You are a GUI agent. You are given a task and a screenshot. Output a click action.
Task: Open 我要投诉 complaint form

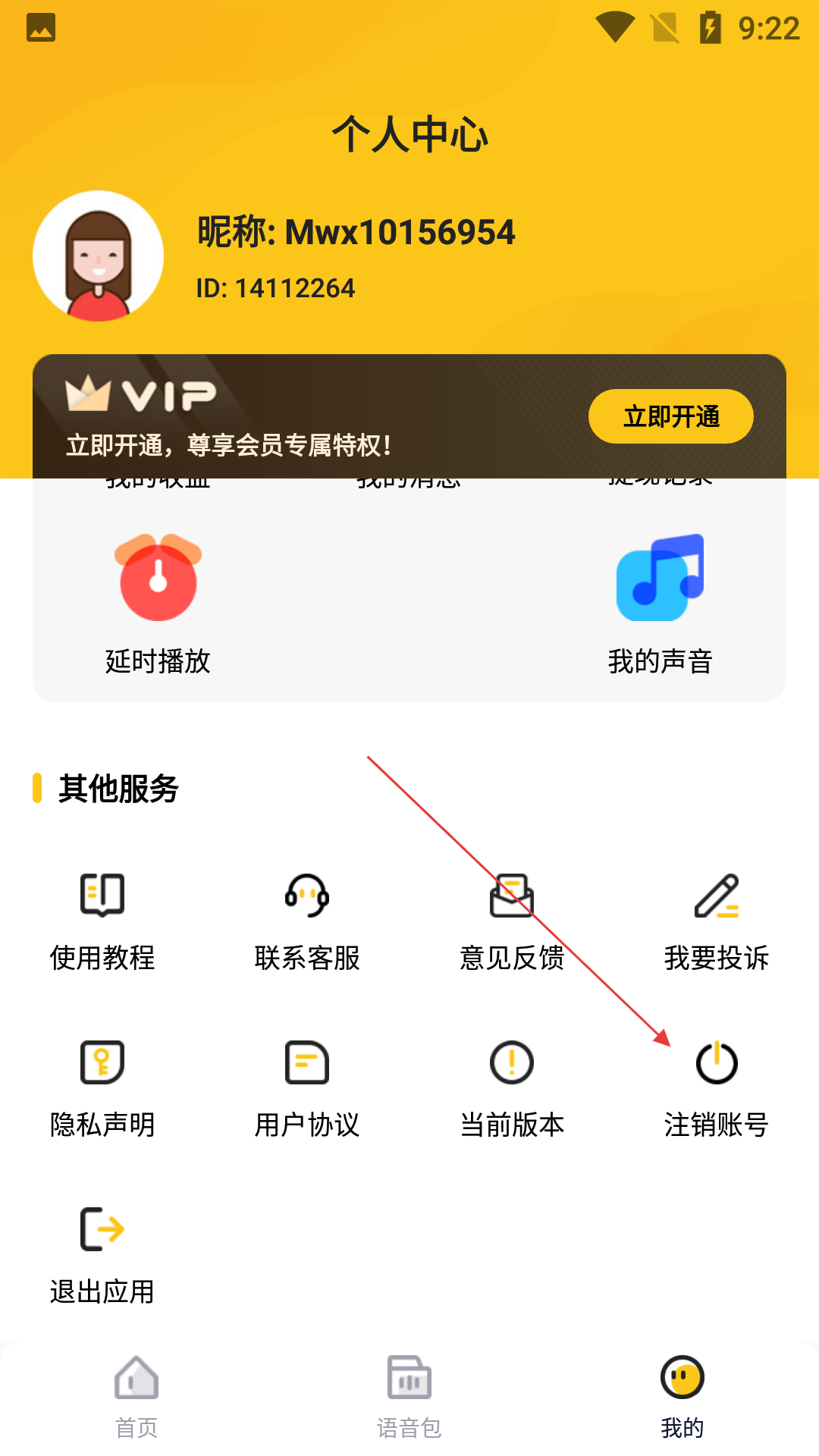pyautogui.click(x=717, y=921)
